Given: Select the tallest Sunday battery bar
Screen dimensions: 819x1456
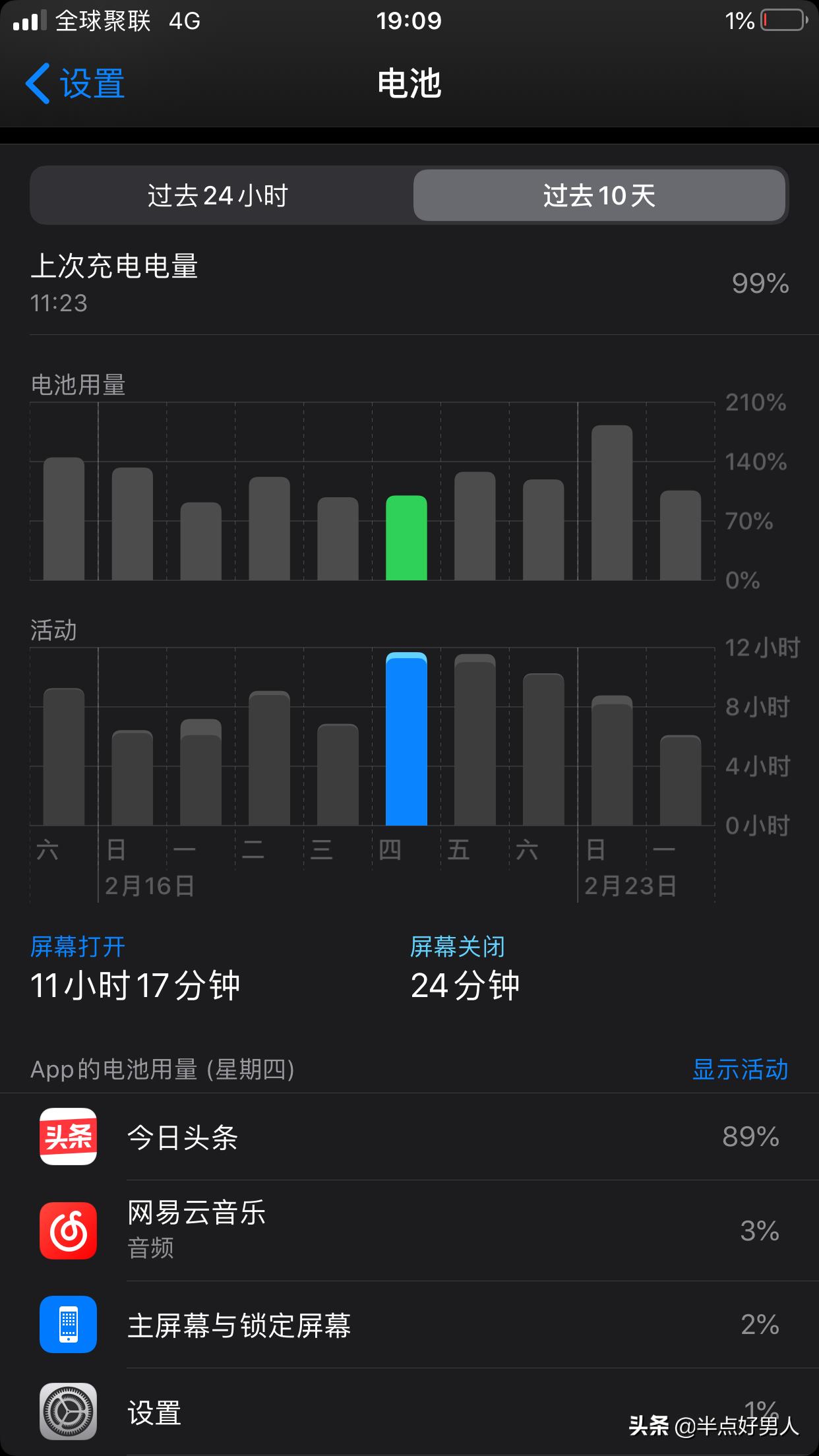Looking at the screenshot, I should coord(611,501).
